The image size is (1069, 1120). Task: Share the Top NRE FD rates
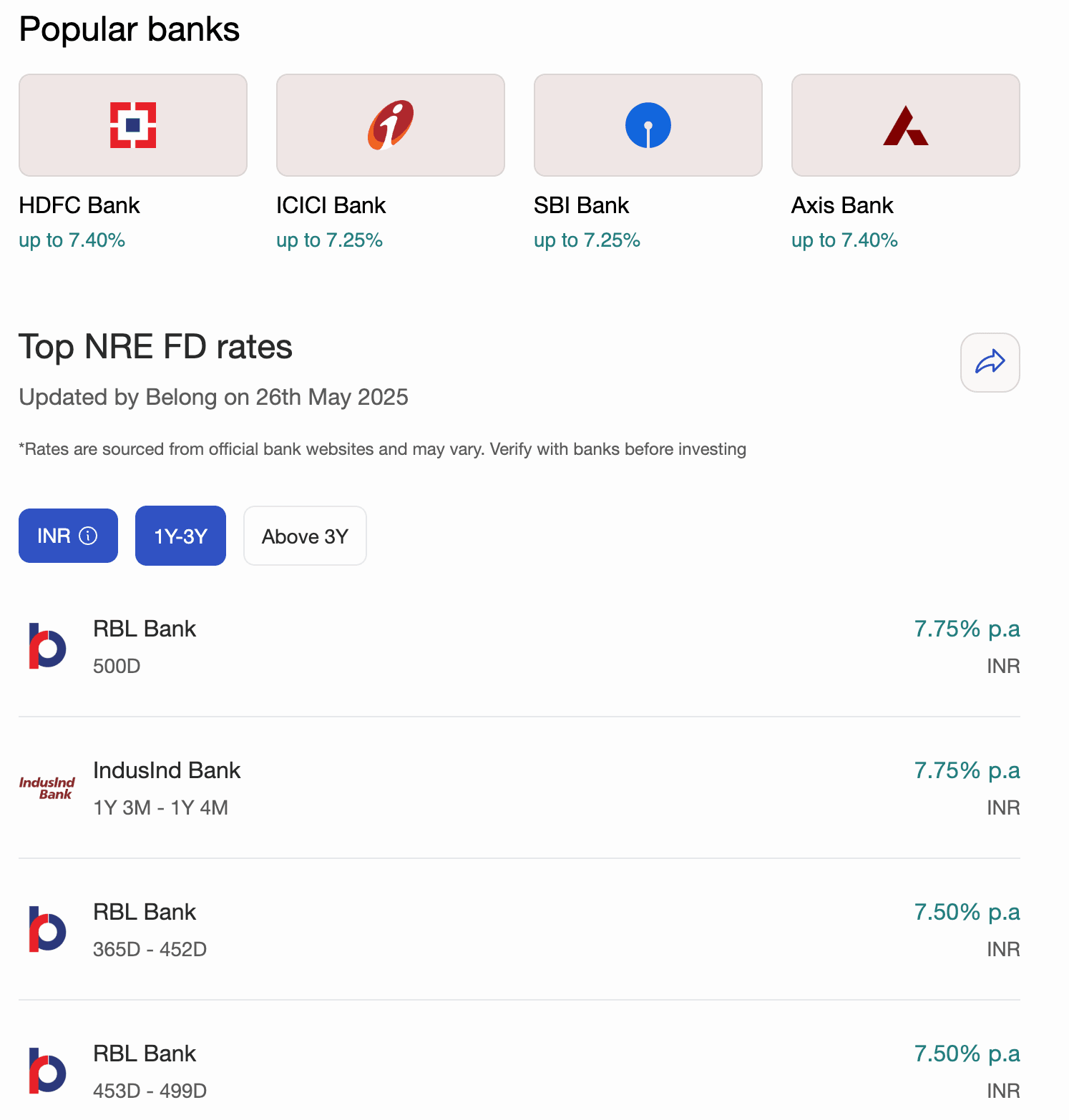tap(990, 362)
